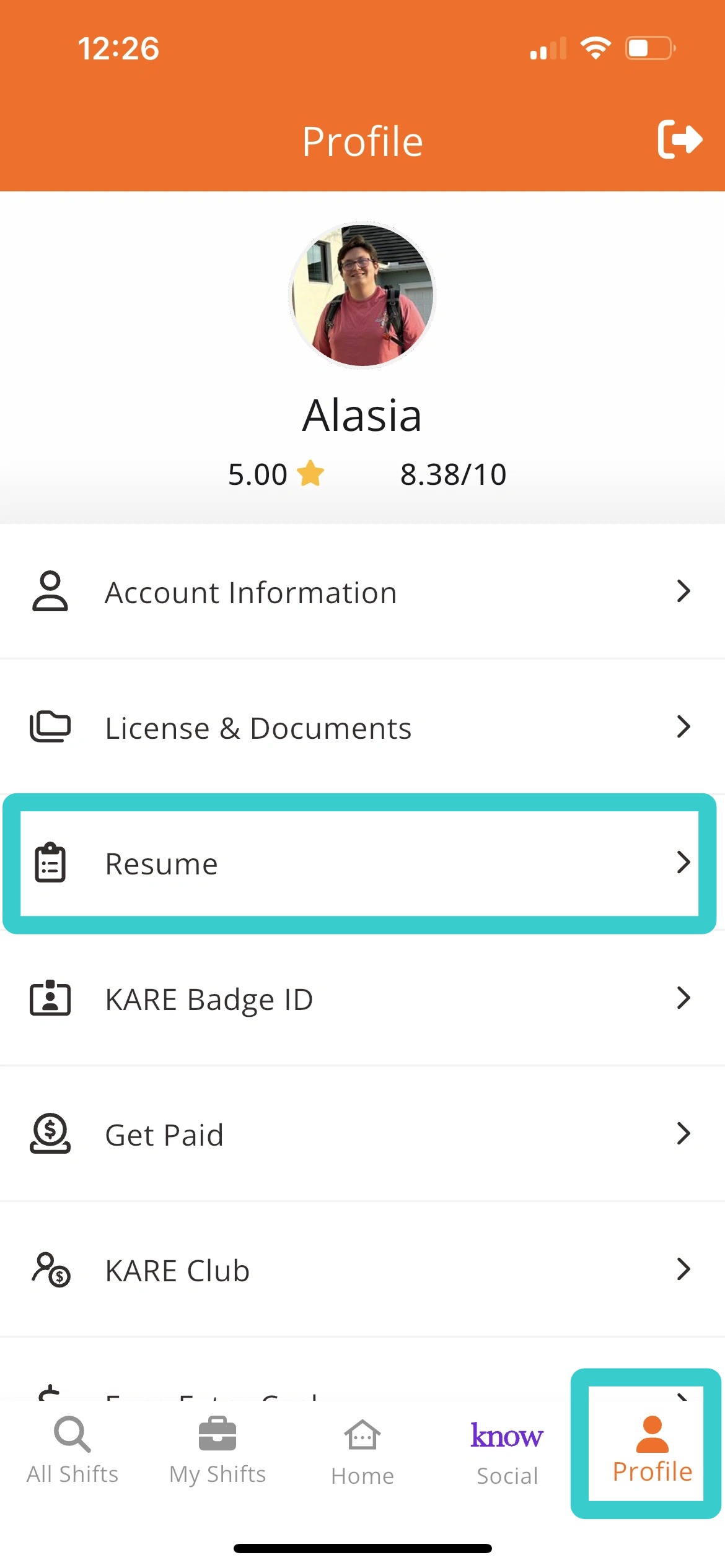Go to the My Shifts tab
Image resolution: width=725 pixels, height=1568 pixels.
(x=217, y=1450)
